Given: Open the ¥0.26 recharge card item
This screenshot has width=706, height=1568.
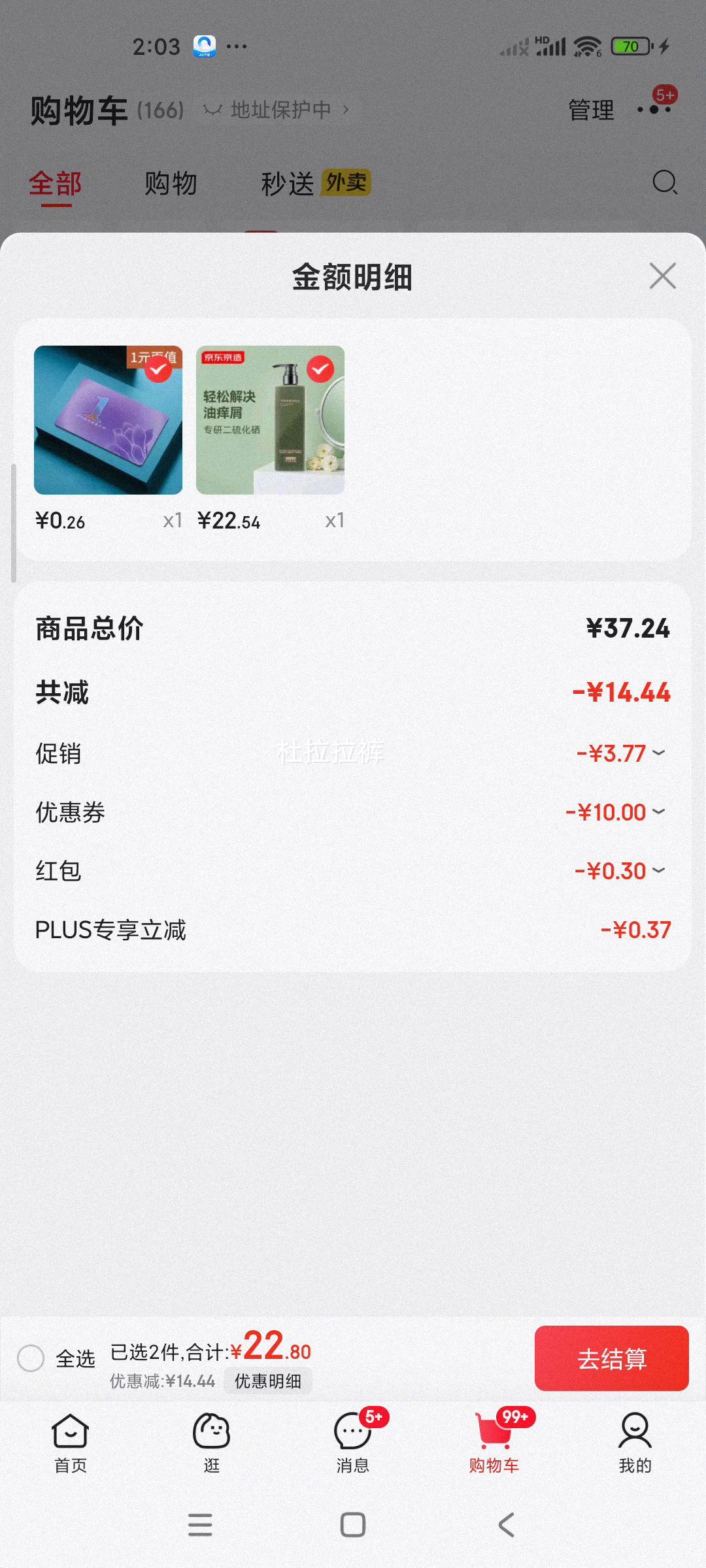Looking at the screenshot, I should [108, 420].
